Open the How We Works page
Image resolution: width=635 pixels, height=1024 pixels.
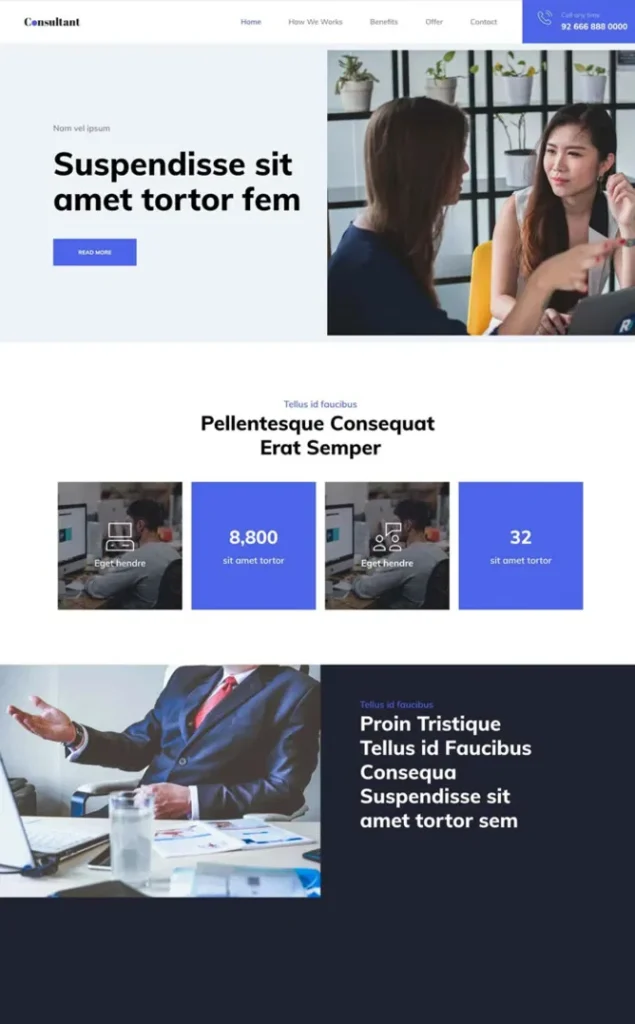(x=315, y=22)
